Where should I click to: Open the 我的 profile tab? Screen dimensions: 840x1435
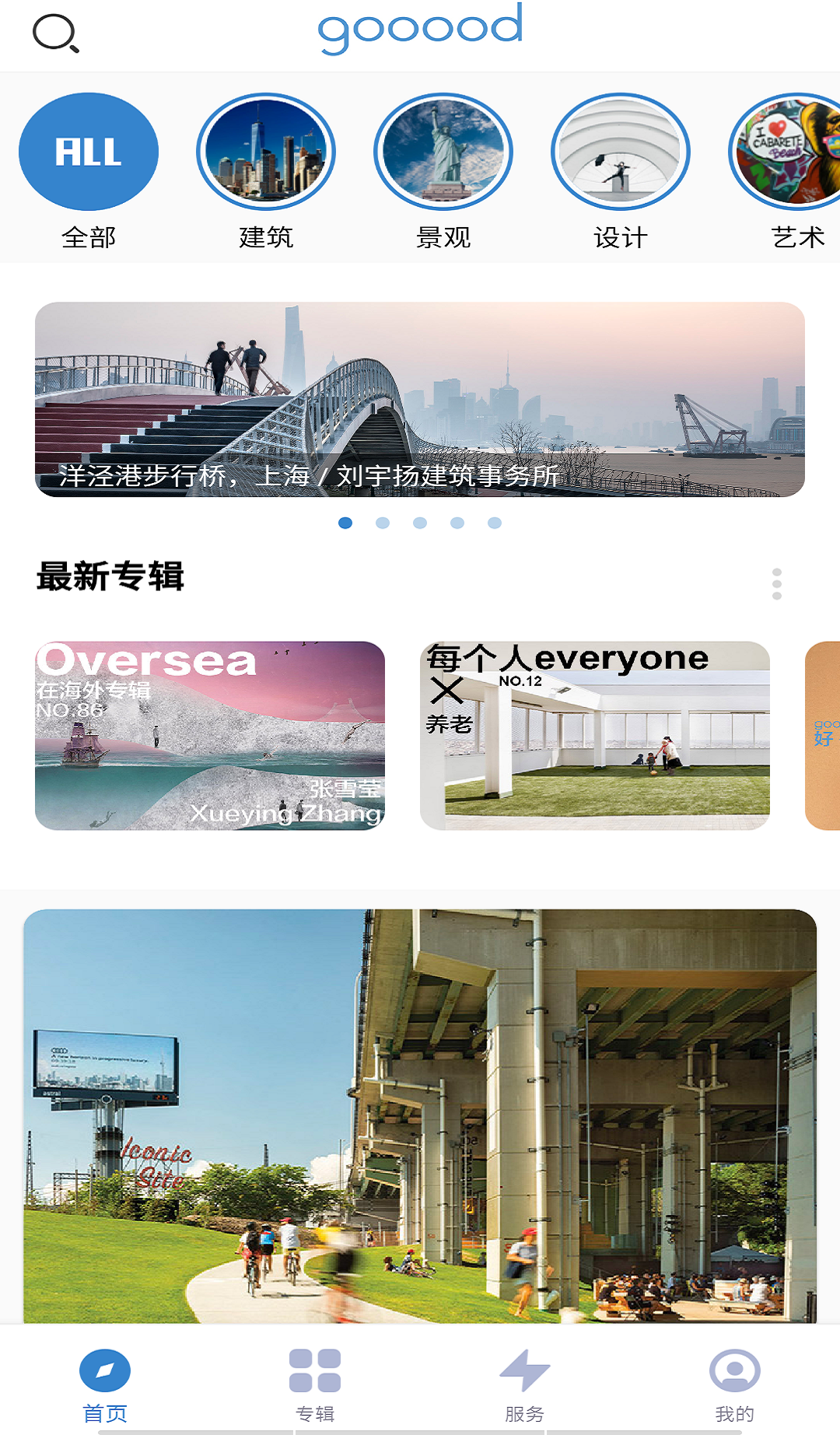pos(734,1384)
